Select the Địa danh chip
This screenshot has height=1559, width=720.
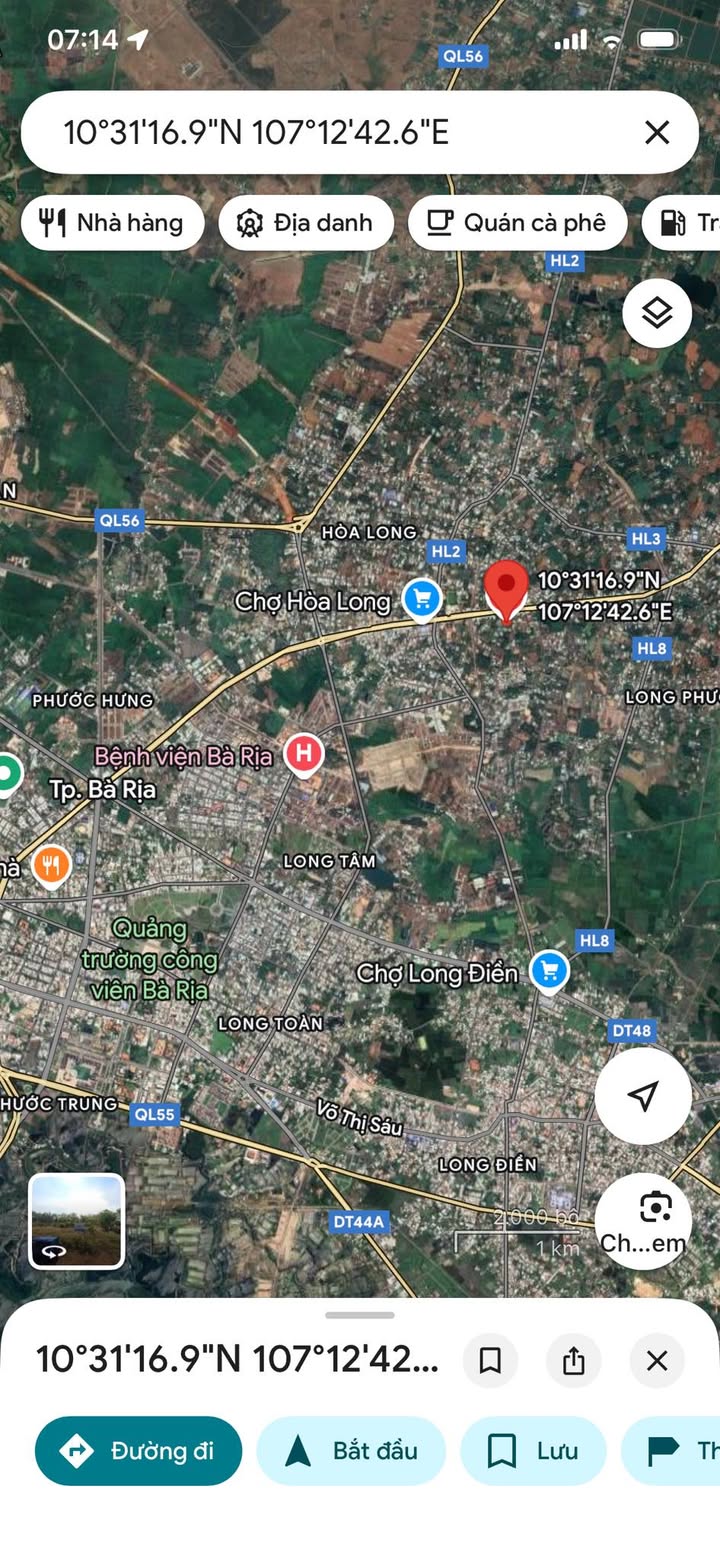(306, 223)
